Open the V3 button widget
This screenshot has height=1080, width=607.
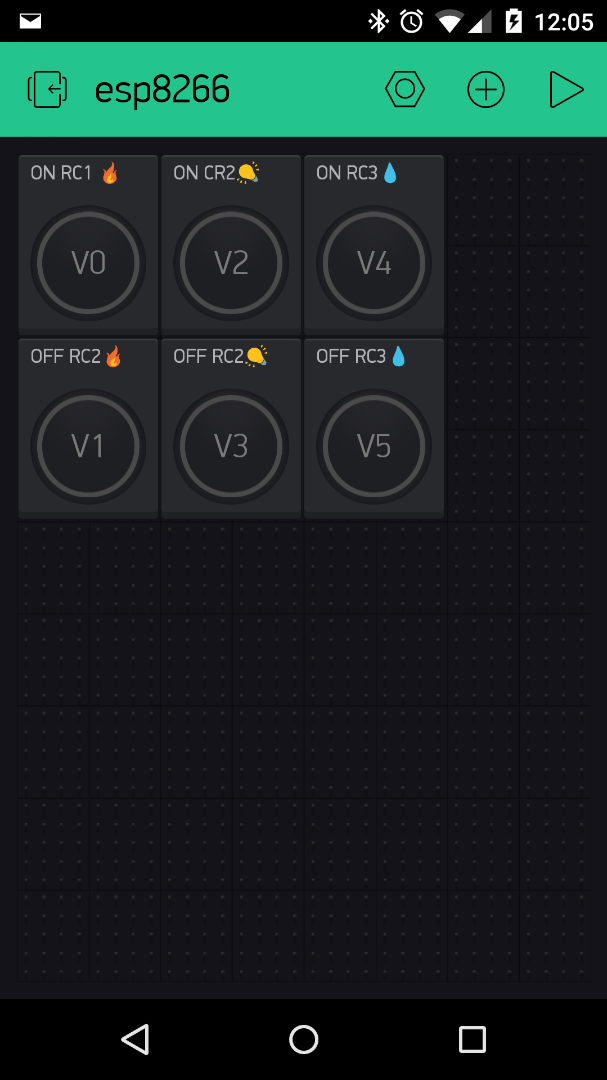[231, 428]
